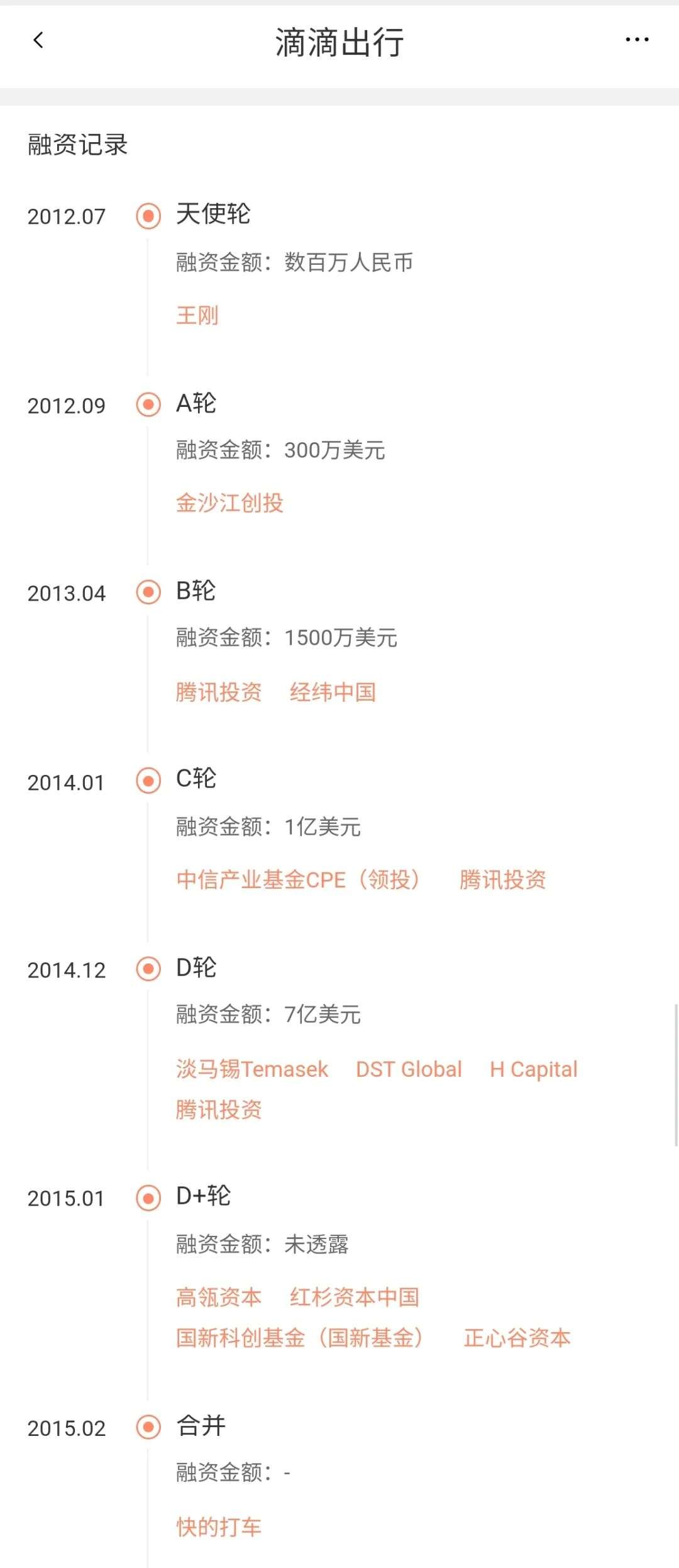Go back from the 滴滴出行 page
The image size is (679, 1568).
[38, 41]
